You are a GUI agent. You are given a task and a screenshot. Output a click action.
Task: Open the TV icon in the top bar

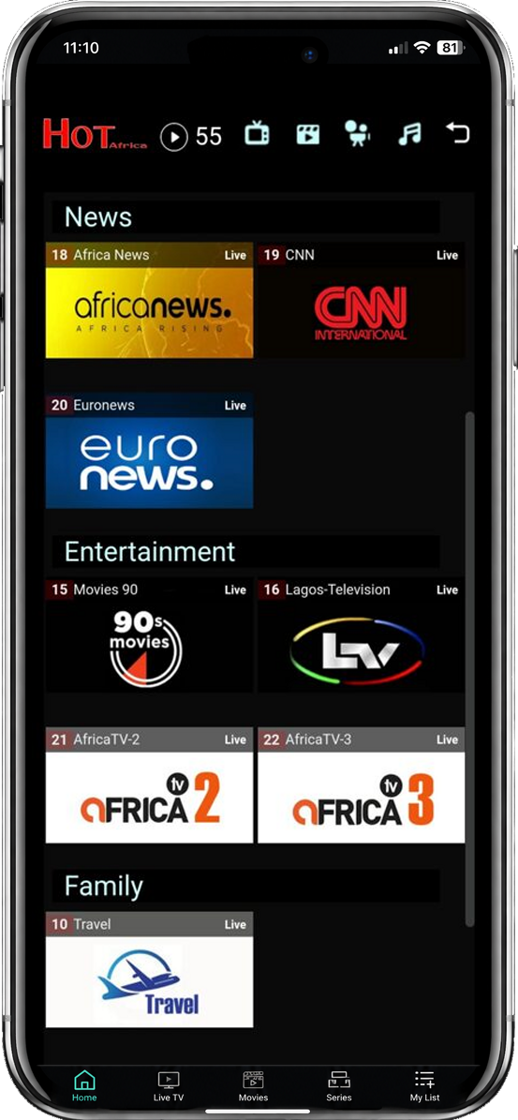[x=256, y=134]
